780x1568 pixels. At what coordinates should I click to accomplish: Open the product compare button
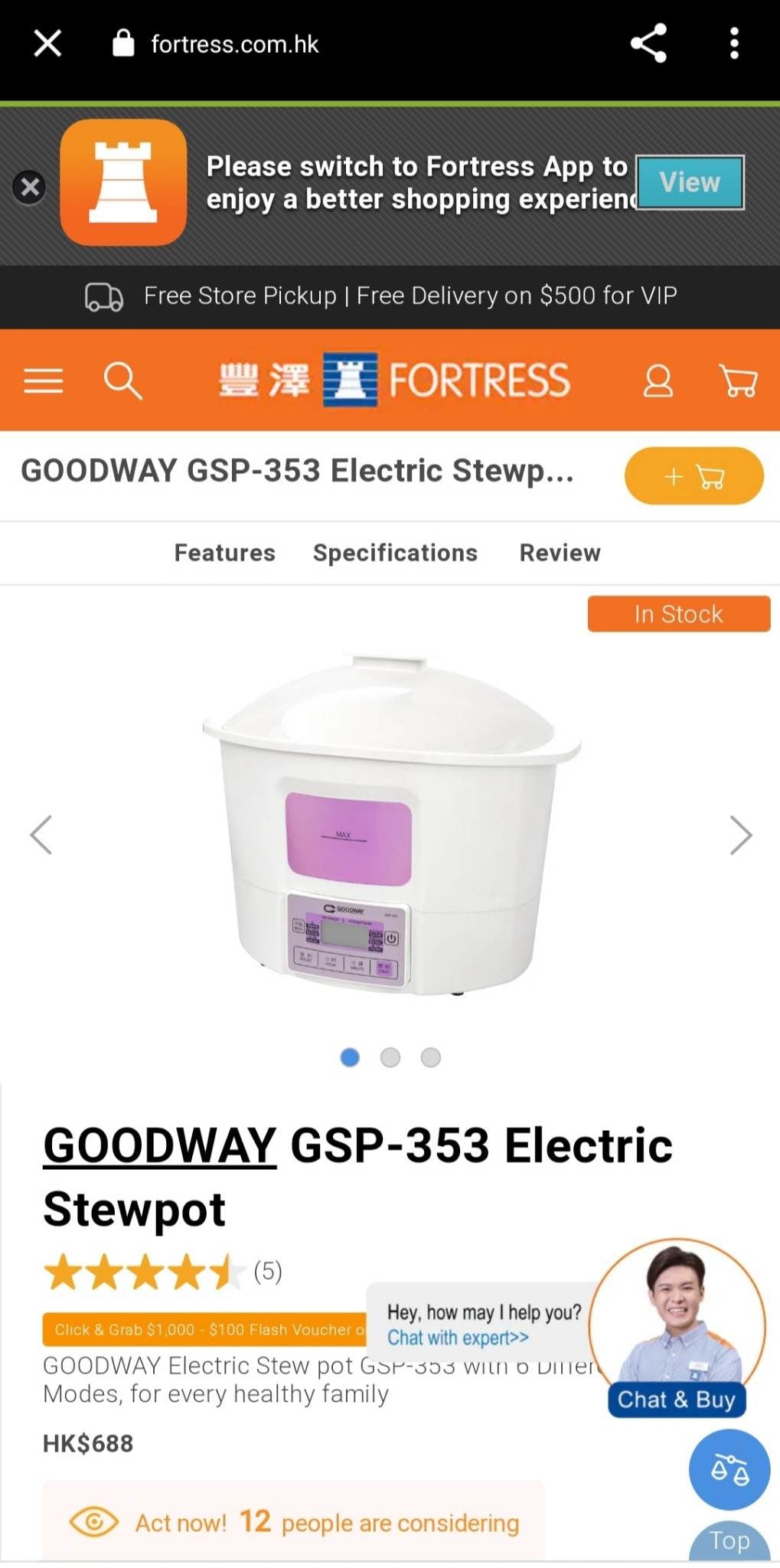[729, 1469]
